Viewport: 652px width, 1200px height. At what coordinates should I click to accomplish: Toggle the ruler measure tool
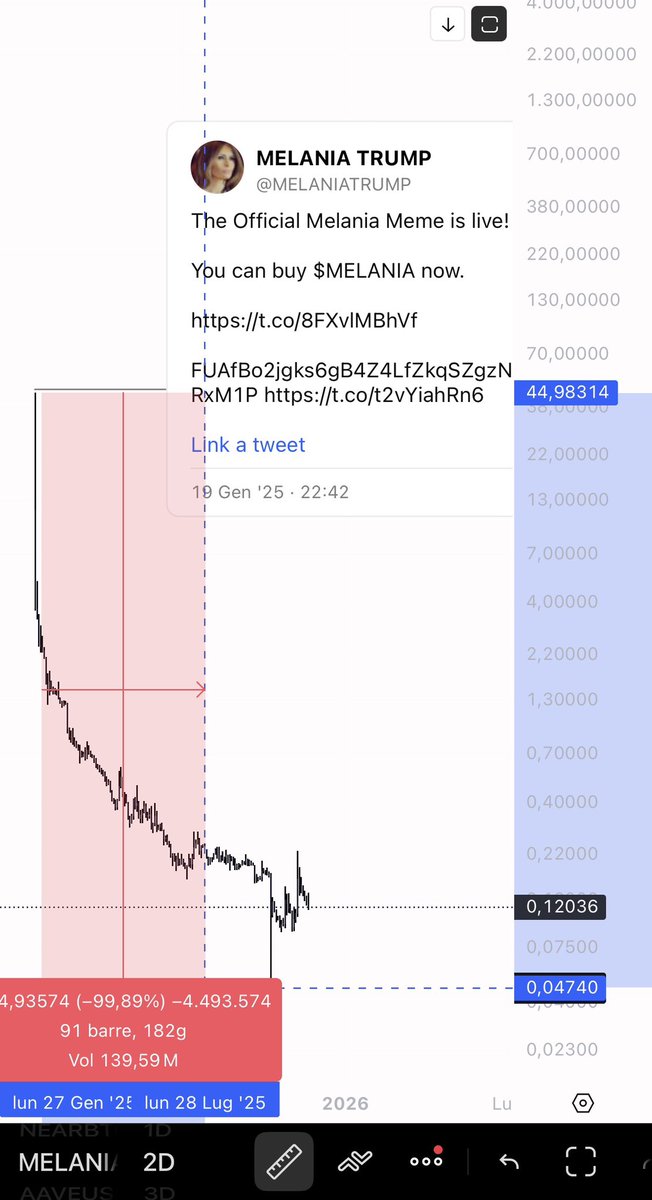click(284, 1161)
